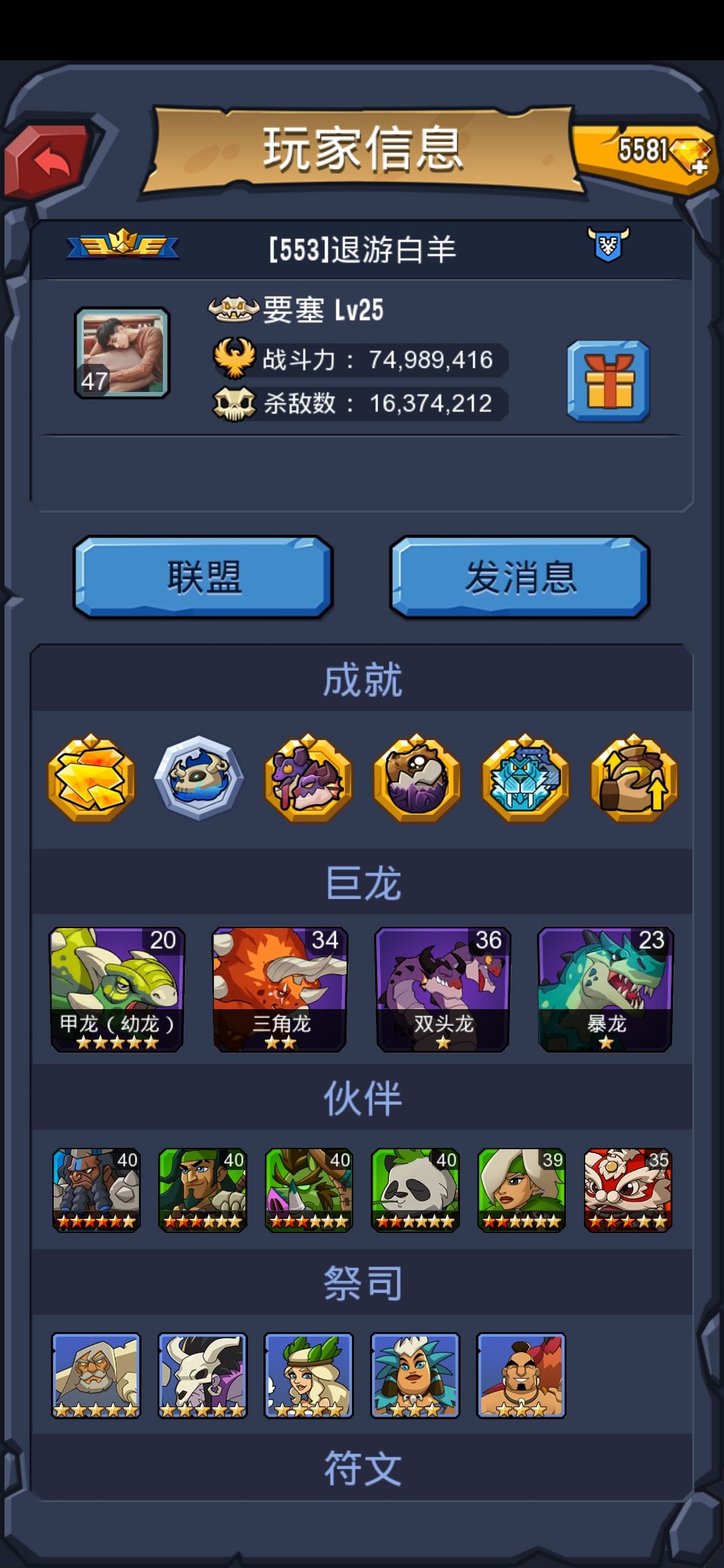View the alliance shield emblem
The height and width of the screenshot is (1568, 724).
pos(607,246)
